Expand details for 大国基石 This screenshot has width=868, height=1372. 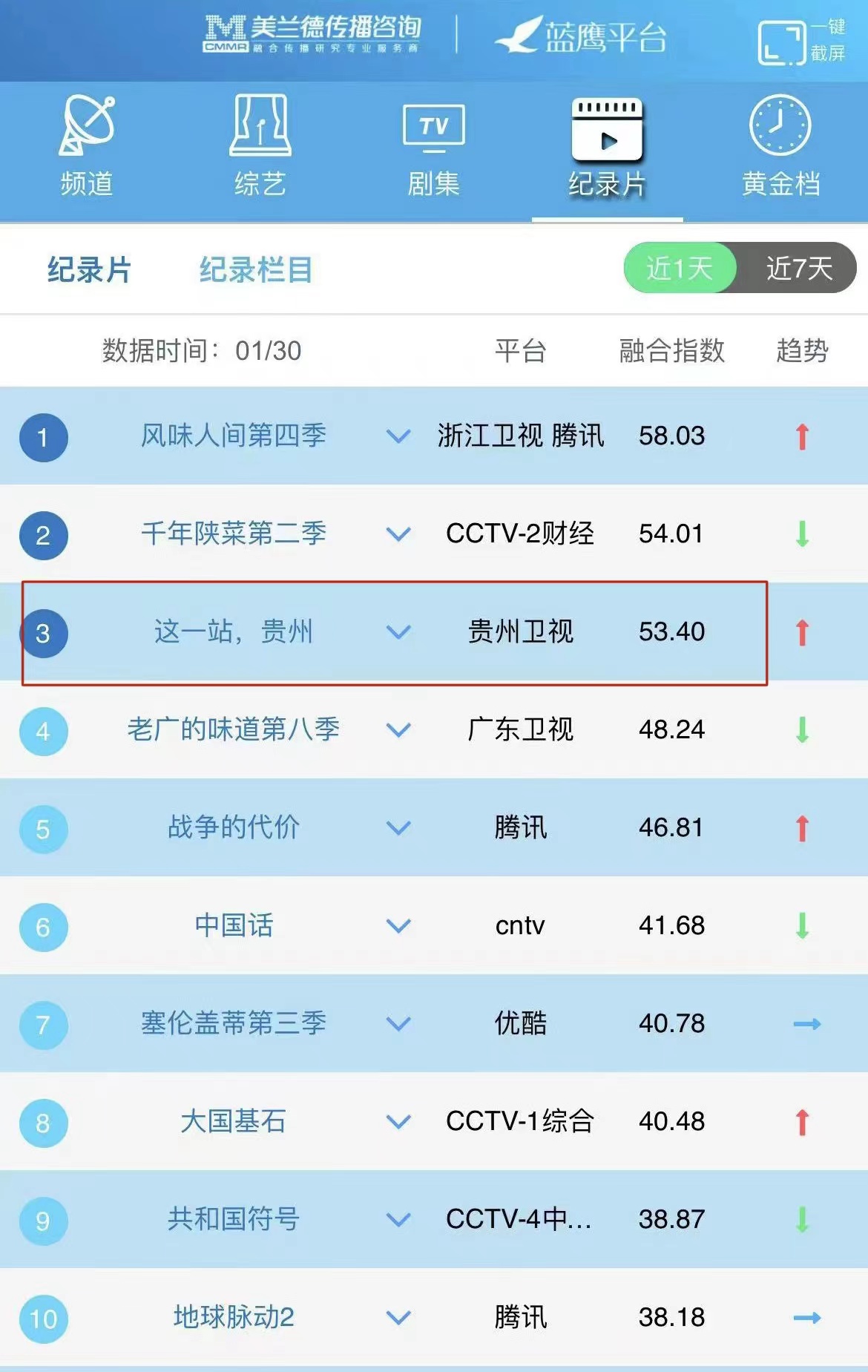pyautogui.click(x=398, y=1122)
